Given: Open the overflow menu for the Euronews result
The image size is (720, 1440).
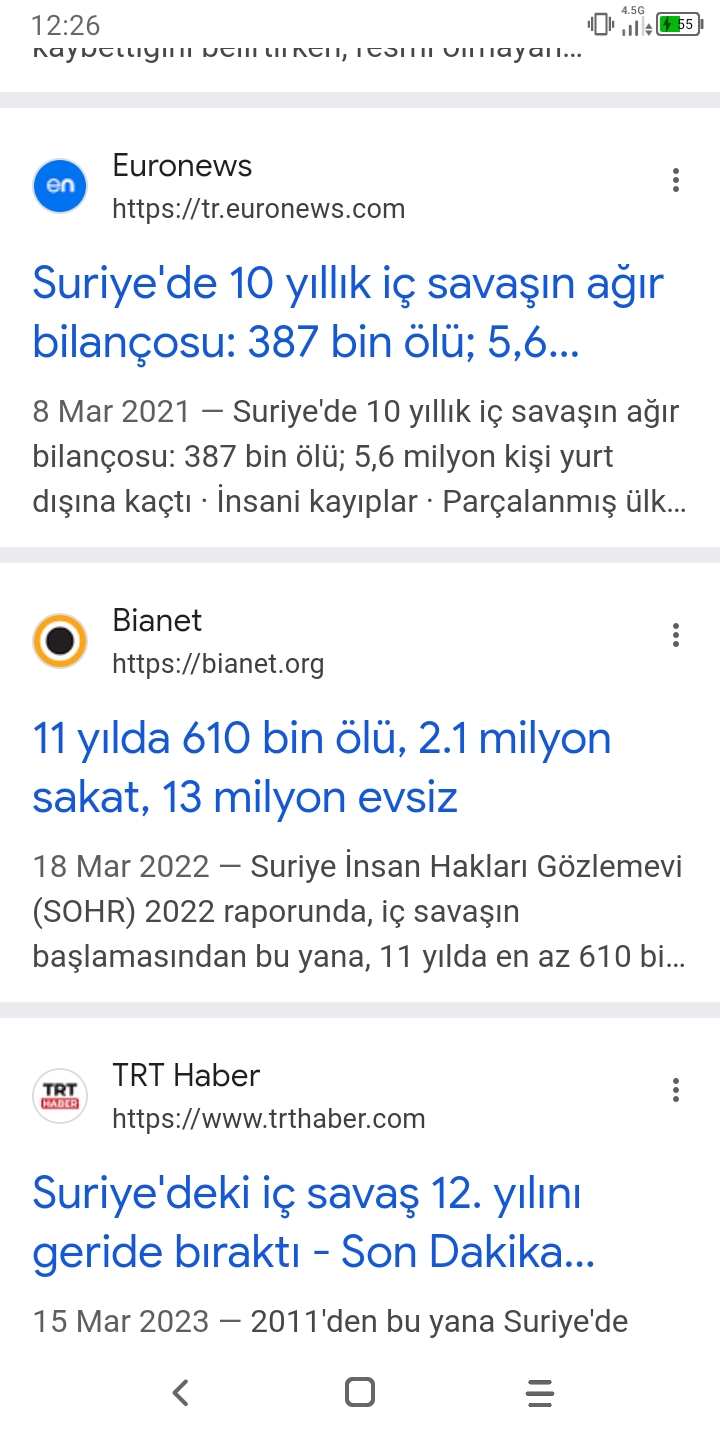Looking at the screenshot, I should 676,180.
